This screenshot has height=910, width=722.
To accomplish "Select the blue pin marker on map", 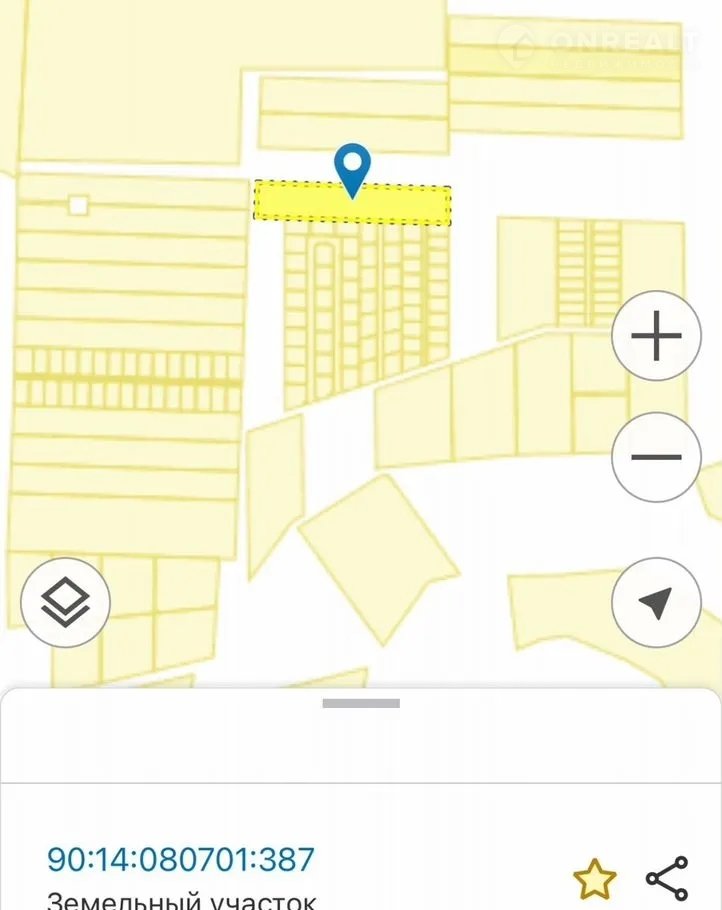I will (352, 168).
